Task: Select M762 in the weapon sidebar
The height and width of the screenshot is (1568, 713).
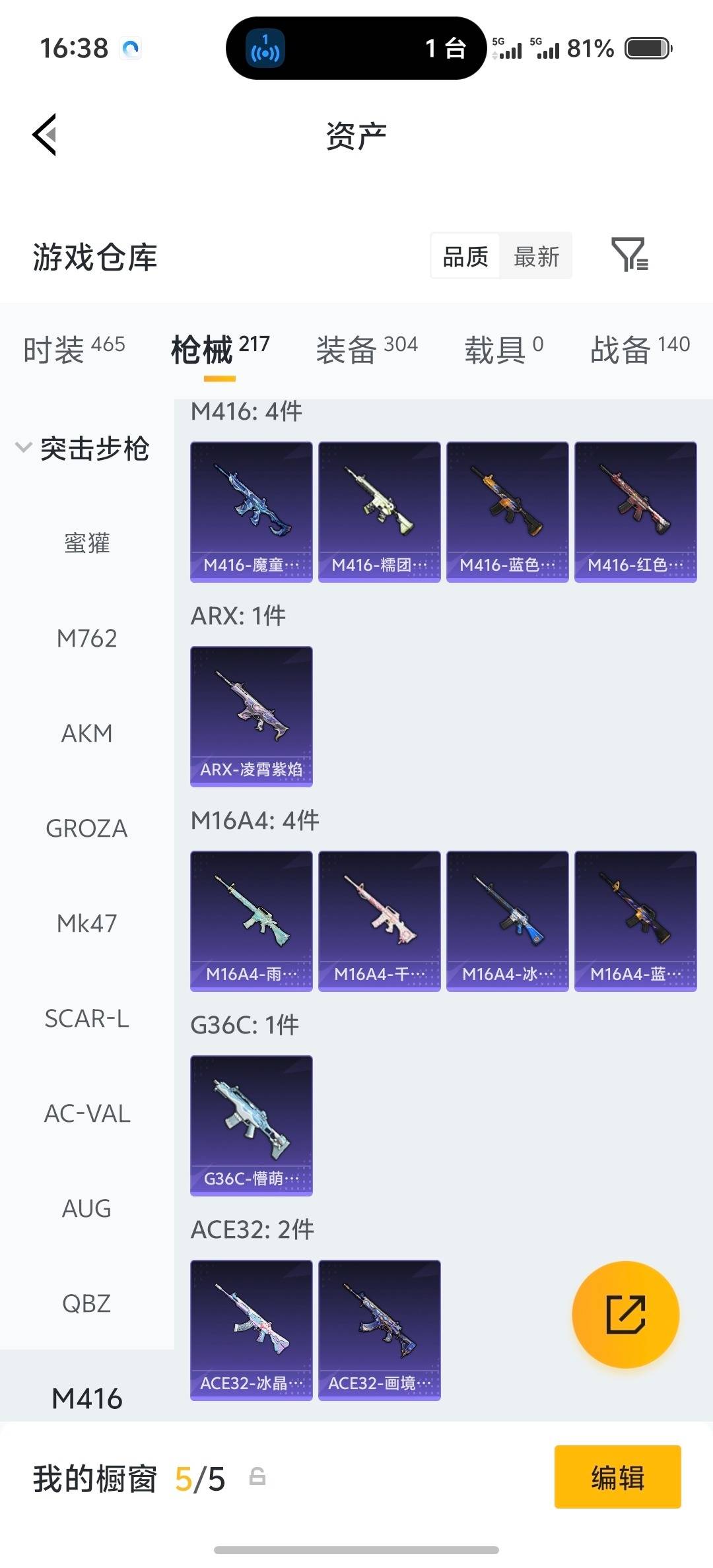Action: click(x=87, y=637)
